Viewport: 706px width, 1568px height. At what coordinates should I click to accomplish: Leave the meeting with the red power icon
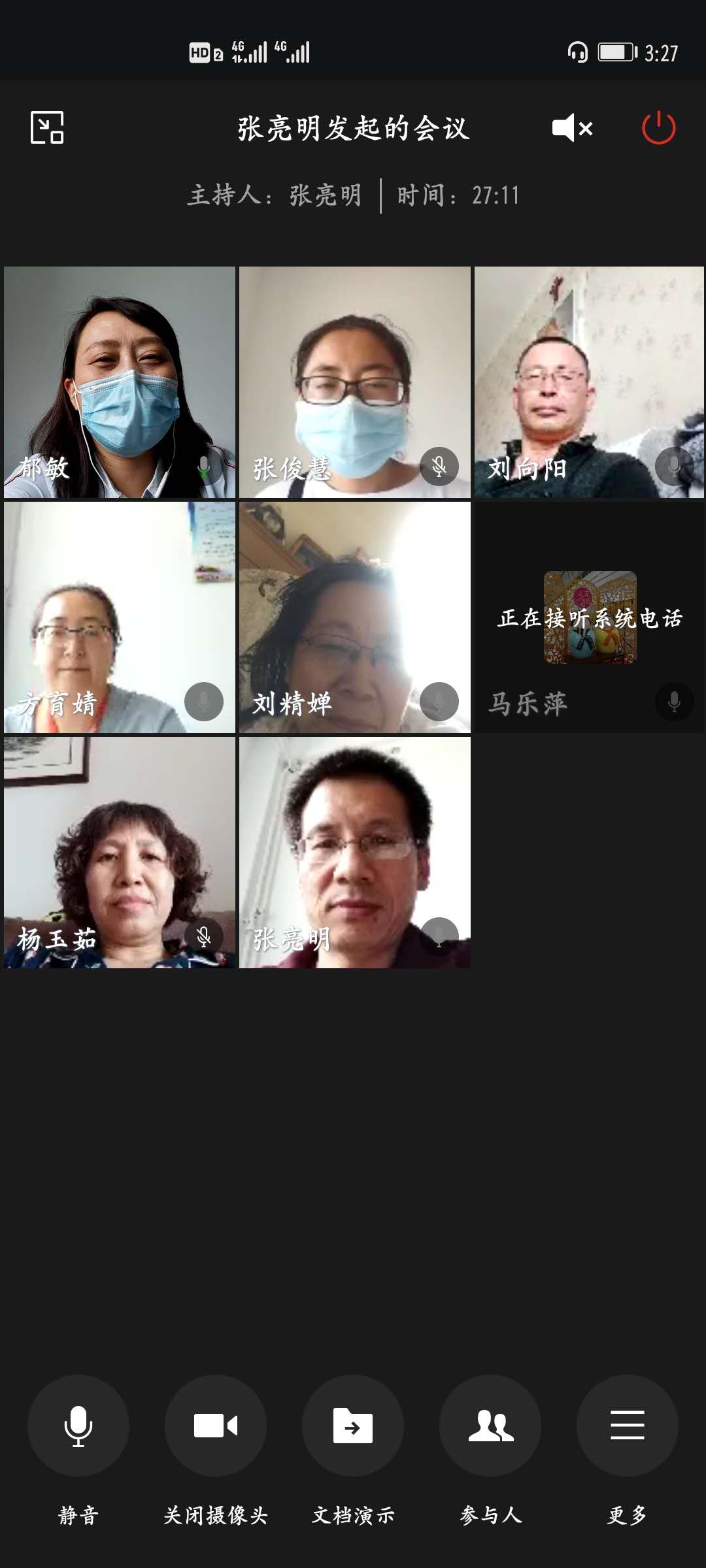pos(658,127)
